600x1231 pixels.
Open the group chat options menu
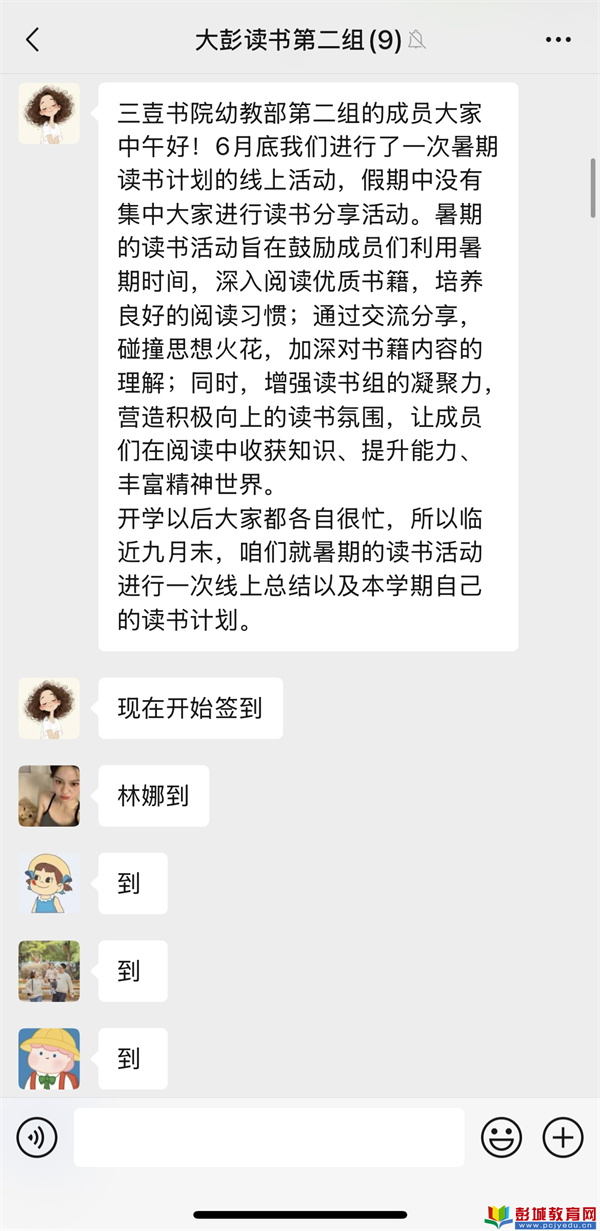(x=558, y=40)
